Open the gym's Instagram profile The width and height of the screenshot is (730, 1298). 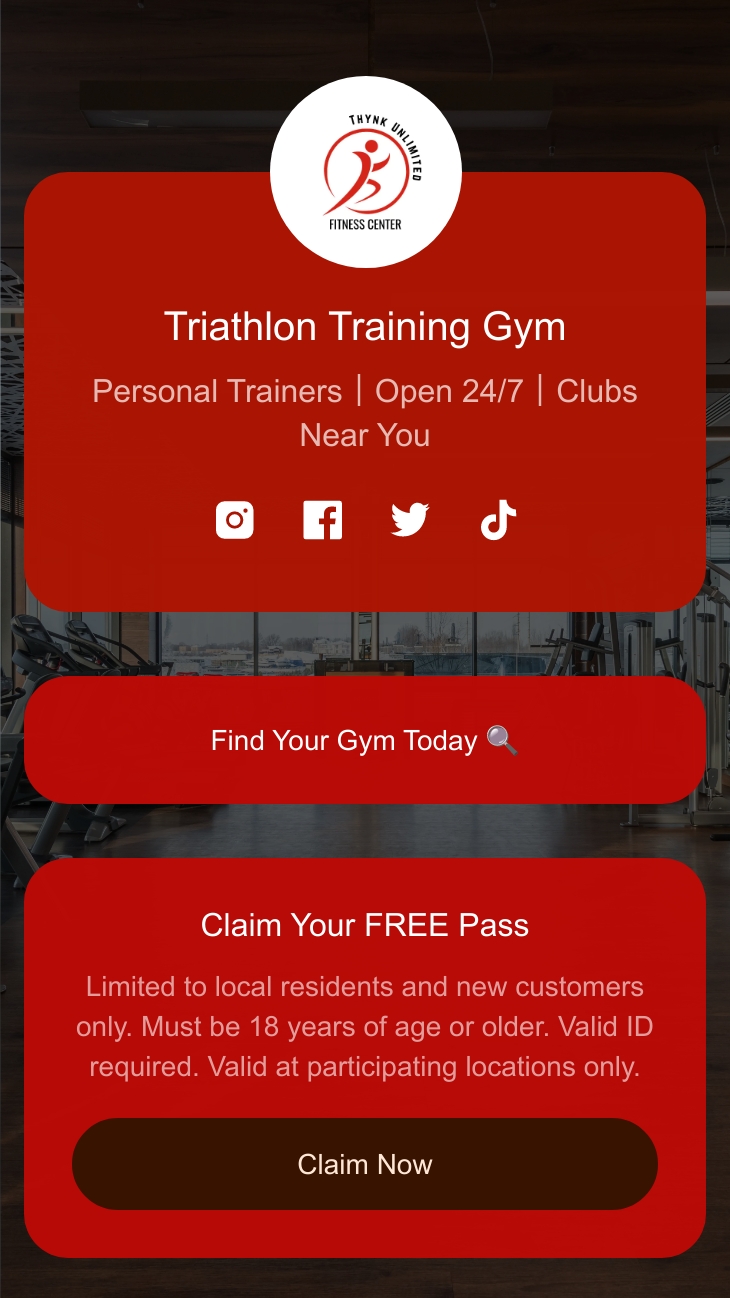point(235,520)
